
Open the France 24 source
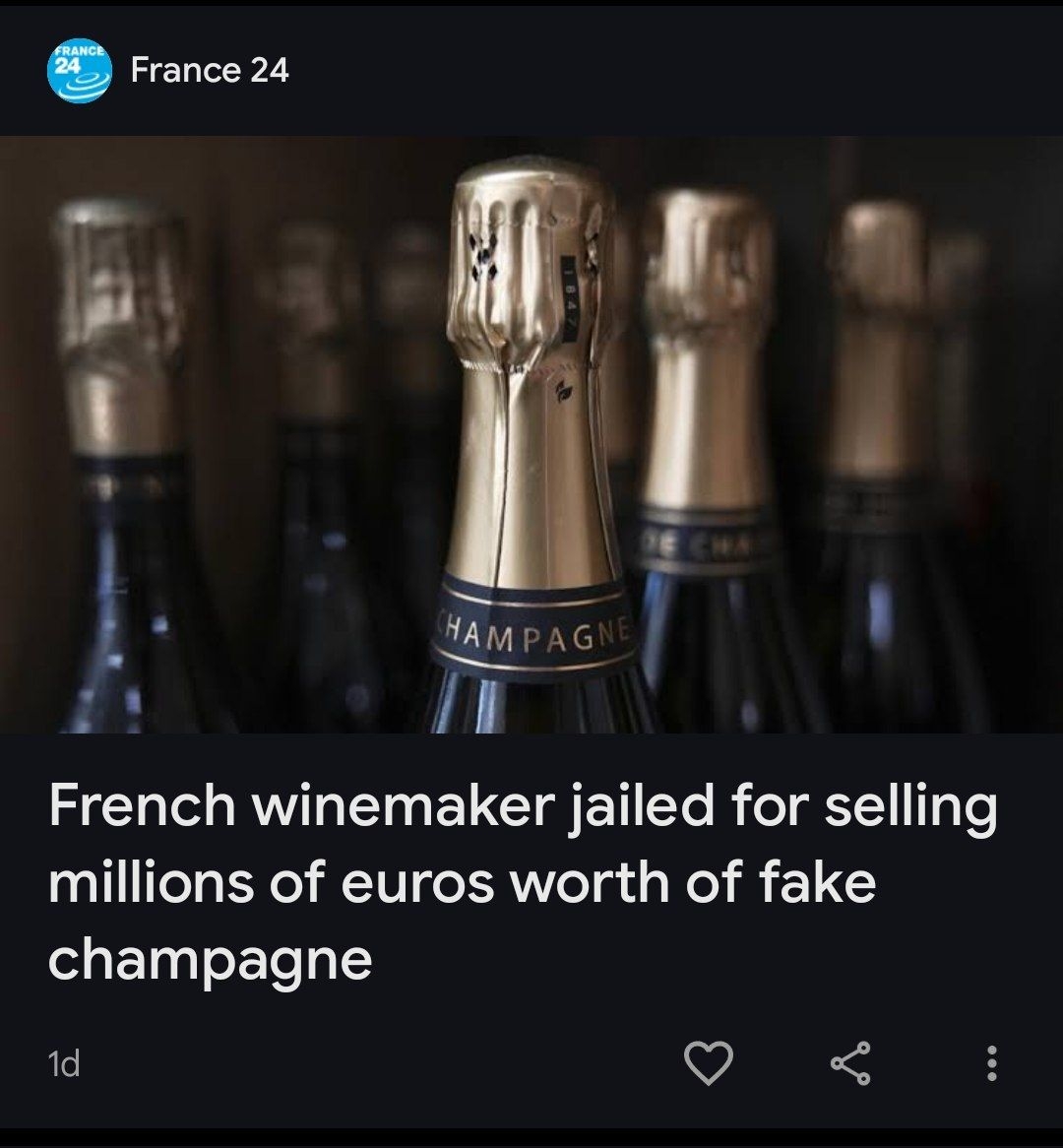[x=209, y=70]
